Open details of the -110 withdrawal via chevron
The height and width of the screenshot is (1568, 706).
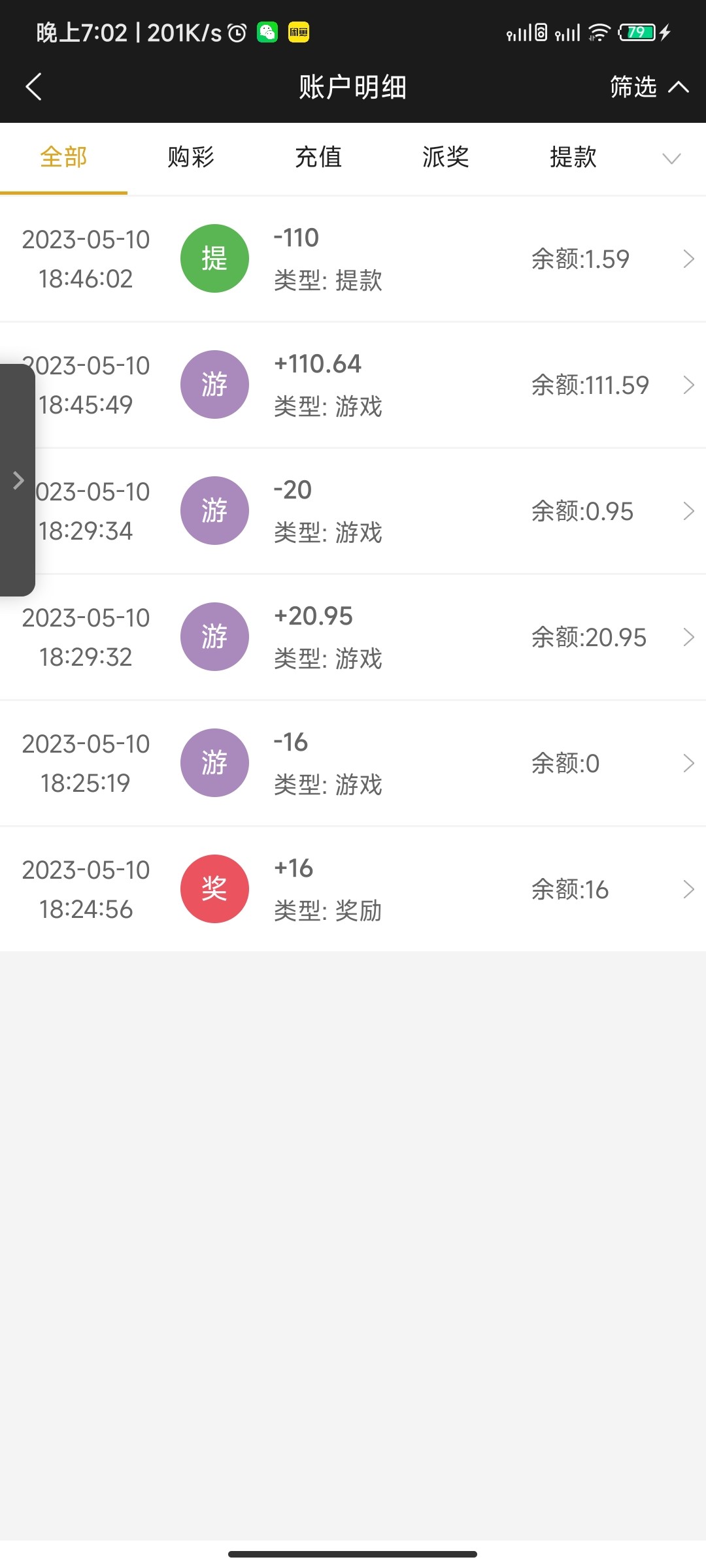point(689,259)
